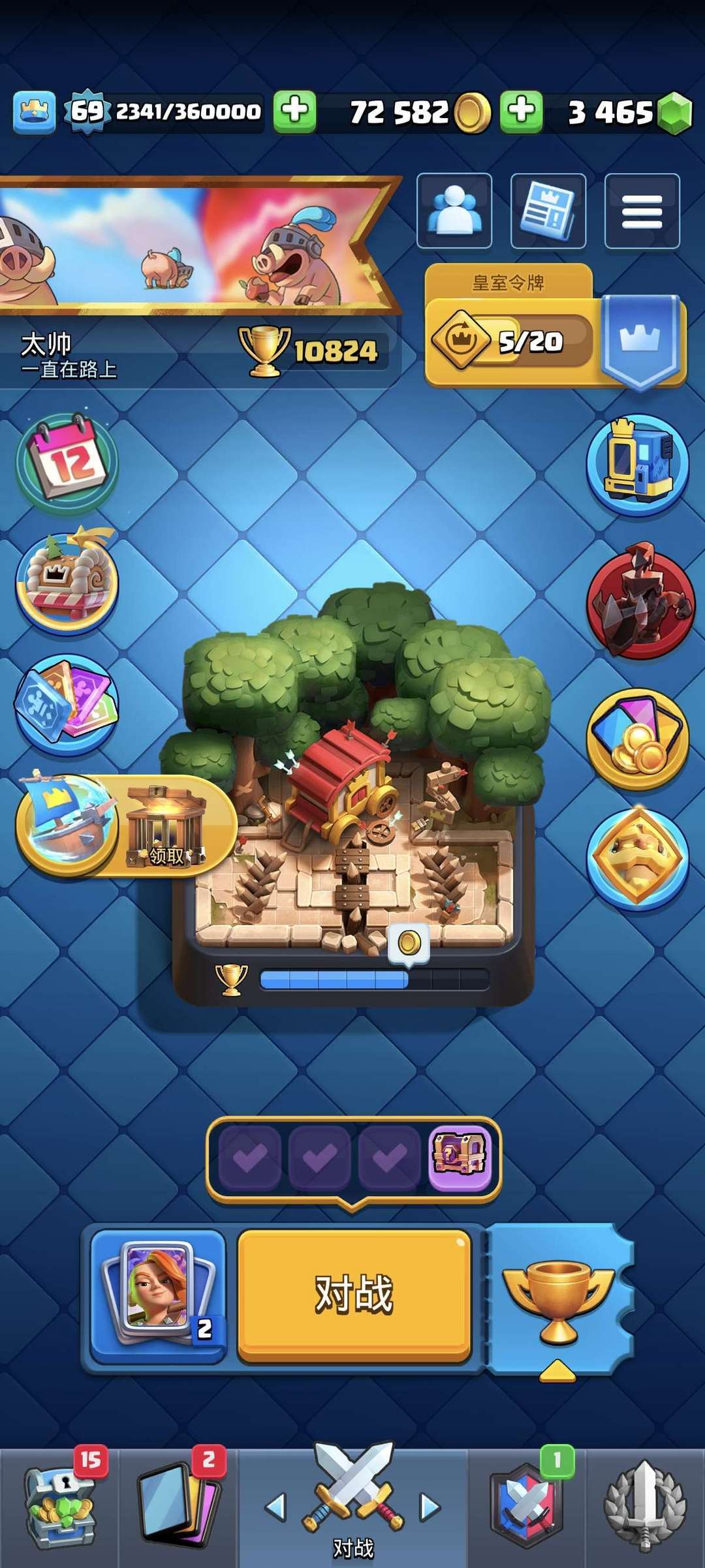Open the daily task mystery chest
The height and width of the screenshot is (1568, 705).
tap(460, 1158)
